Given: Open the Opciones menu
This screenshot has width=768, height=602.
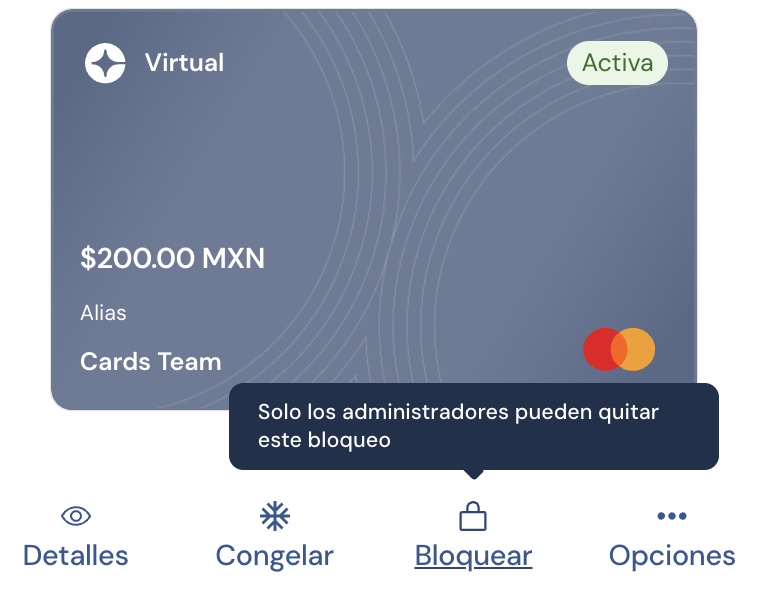Looking at the screenshot, I should [671, 538].
